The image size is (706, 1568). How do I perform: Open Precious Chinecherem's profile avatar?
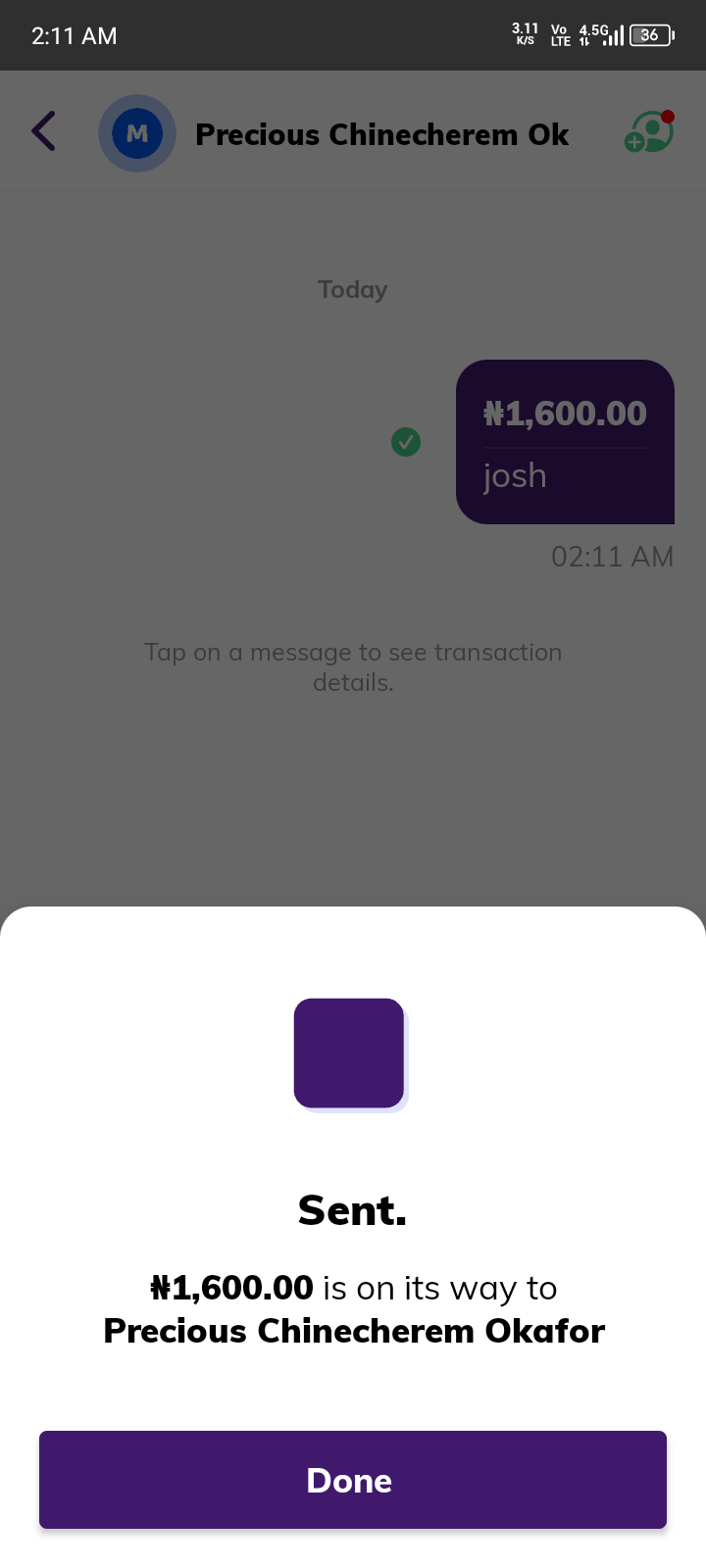[137, 133]
